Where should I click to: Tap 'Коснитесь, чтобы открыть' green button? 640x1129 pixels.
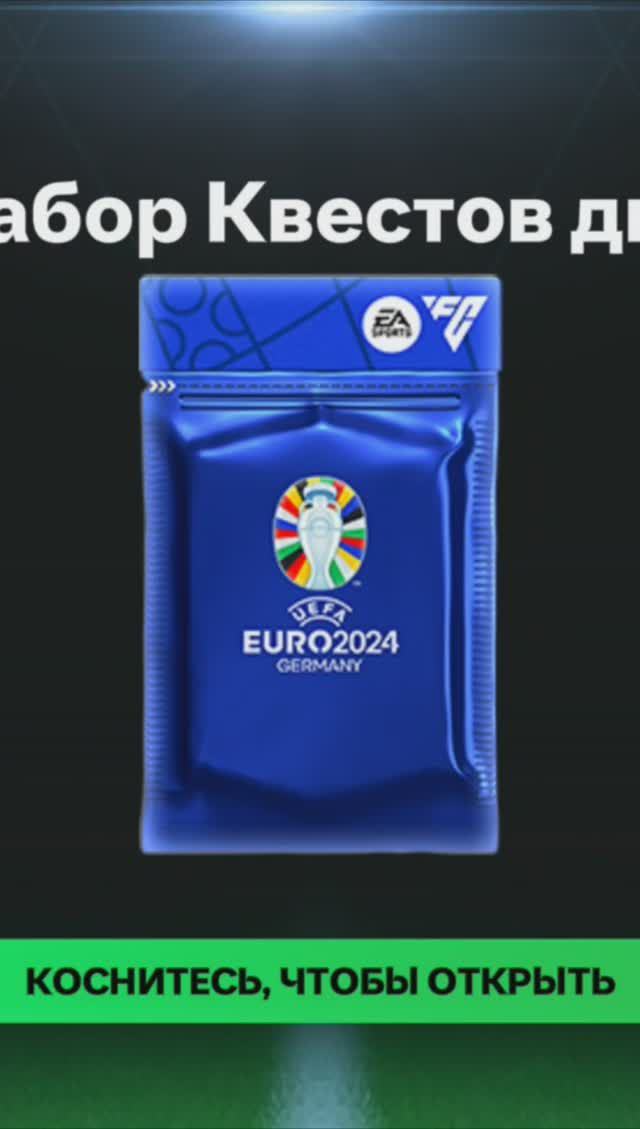point(320,981)
